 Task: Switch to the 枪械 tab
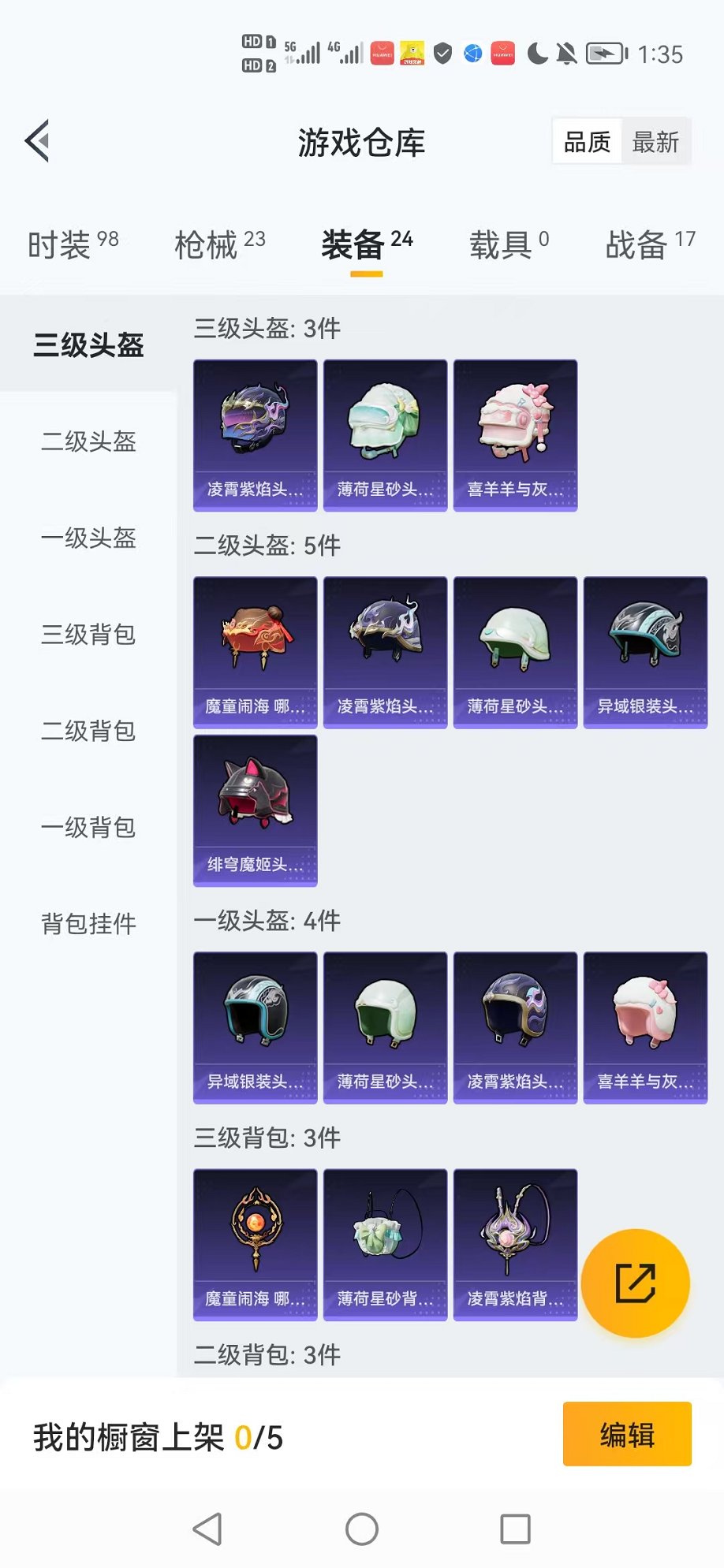click(x=219, y=244)
